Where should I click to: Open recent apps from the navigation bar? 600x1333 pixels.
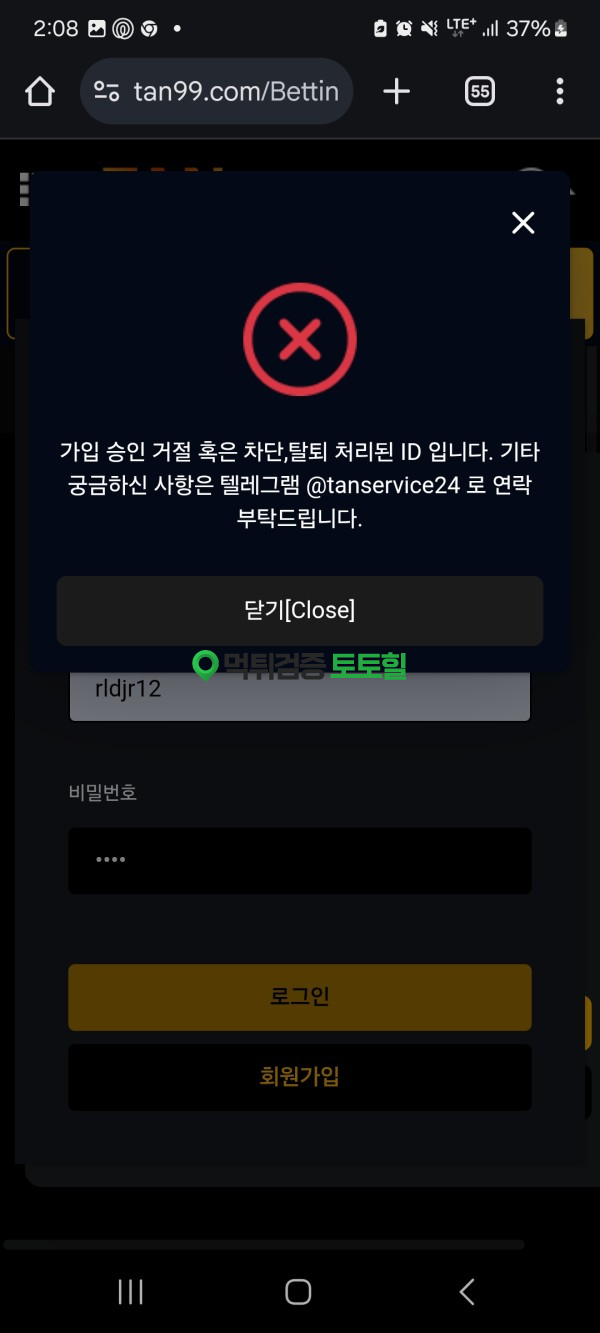[x=131, y=1291]
